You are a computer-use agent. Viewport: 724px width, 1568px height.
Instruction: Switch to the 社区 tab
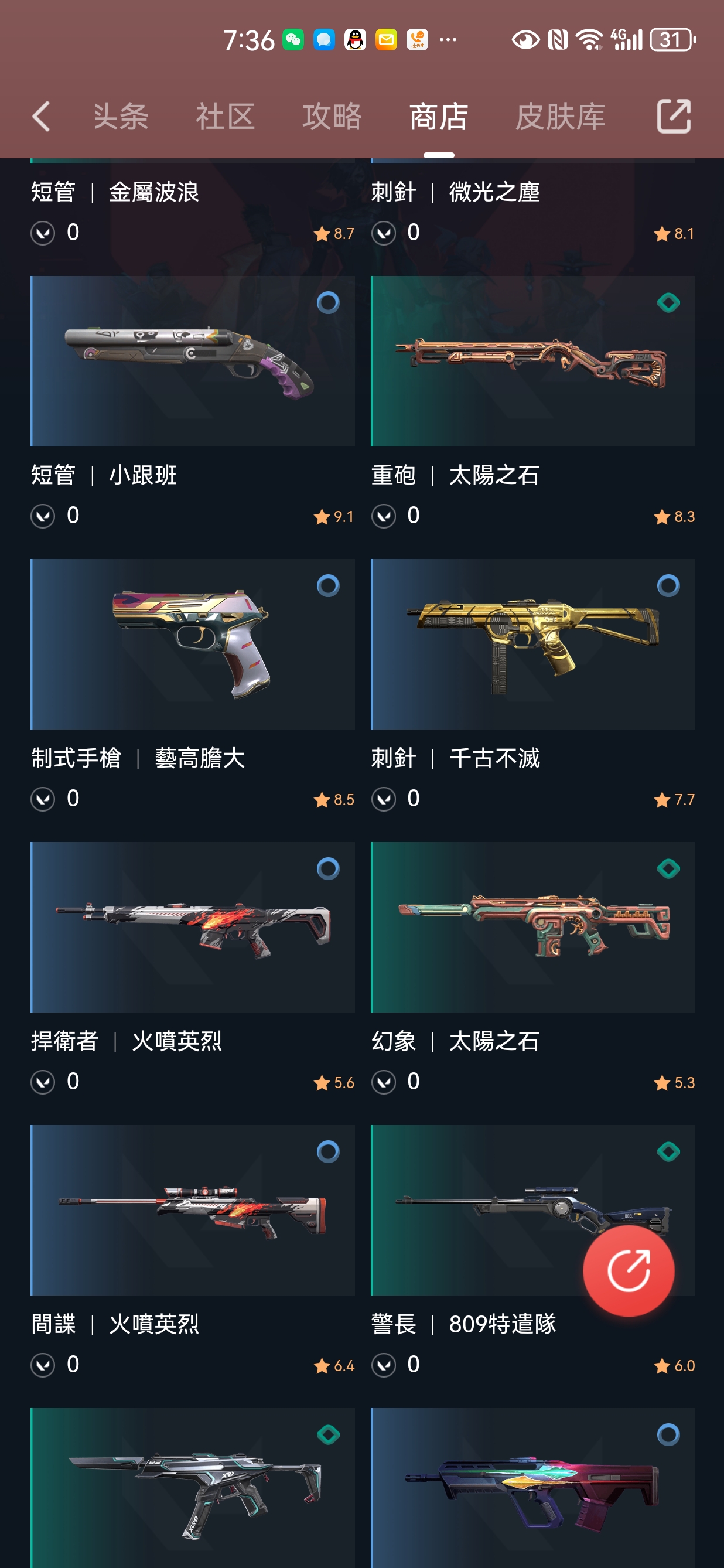[x=224, y=116]
